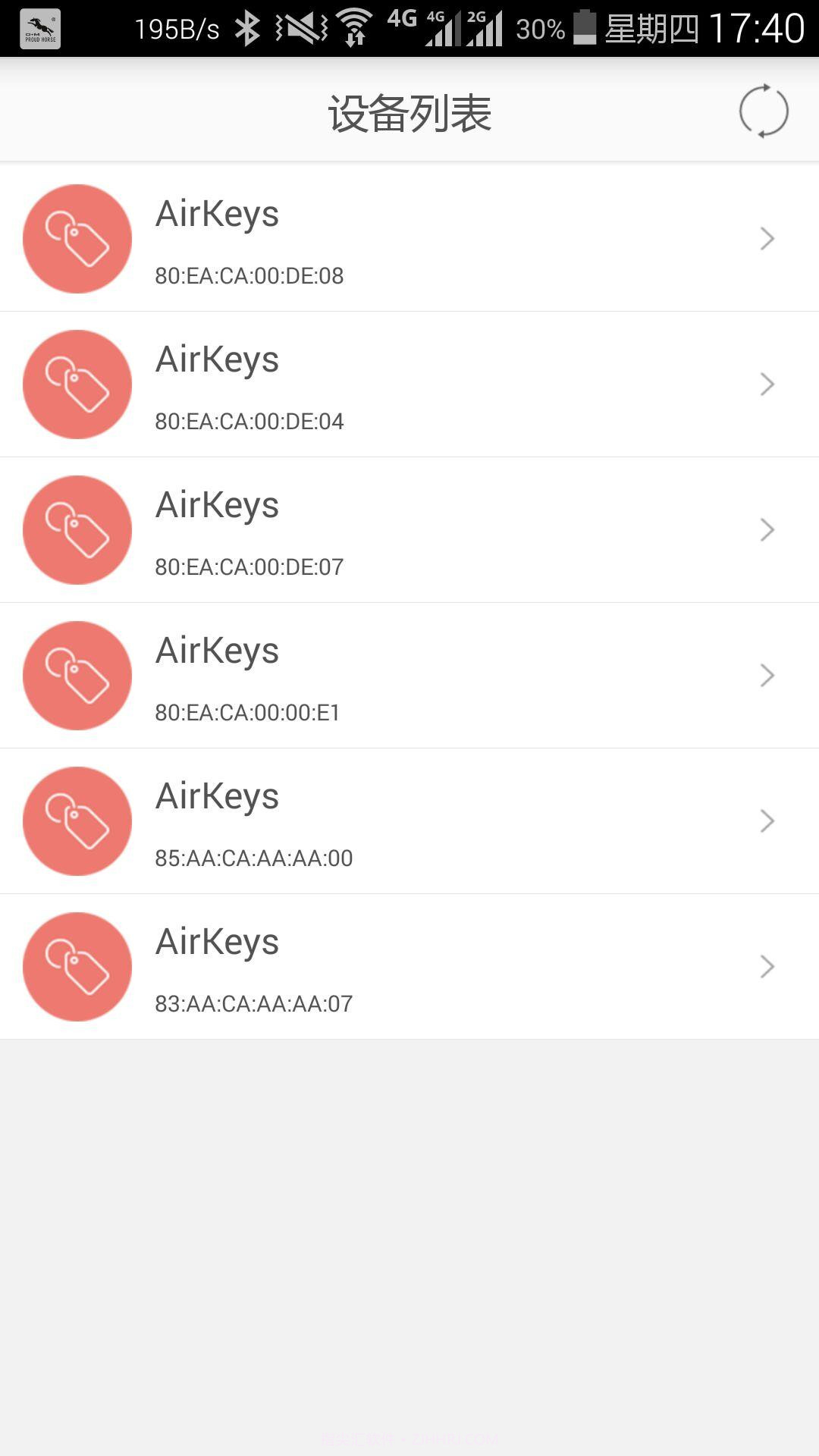Screen dimensions: 819x1456
Task: Tap the Wi-Fi icon in the status bar
Action: pyautogui.click(x=353, y=25)
